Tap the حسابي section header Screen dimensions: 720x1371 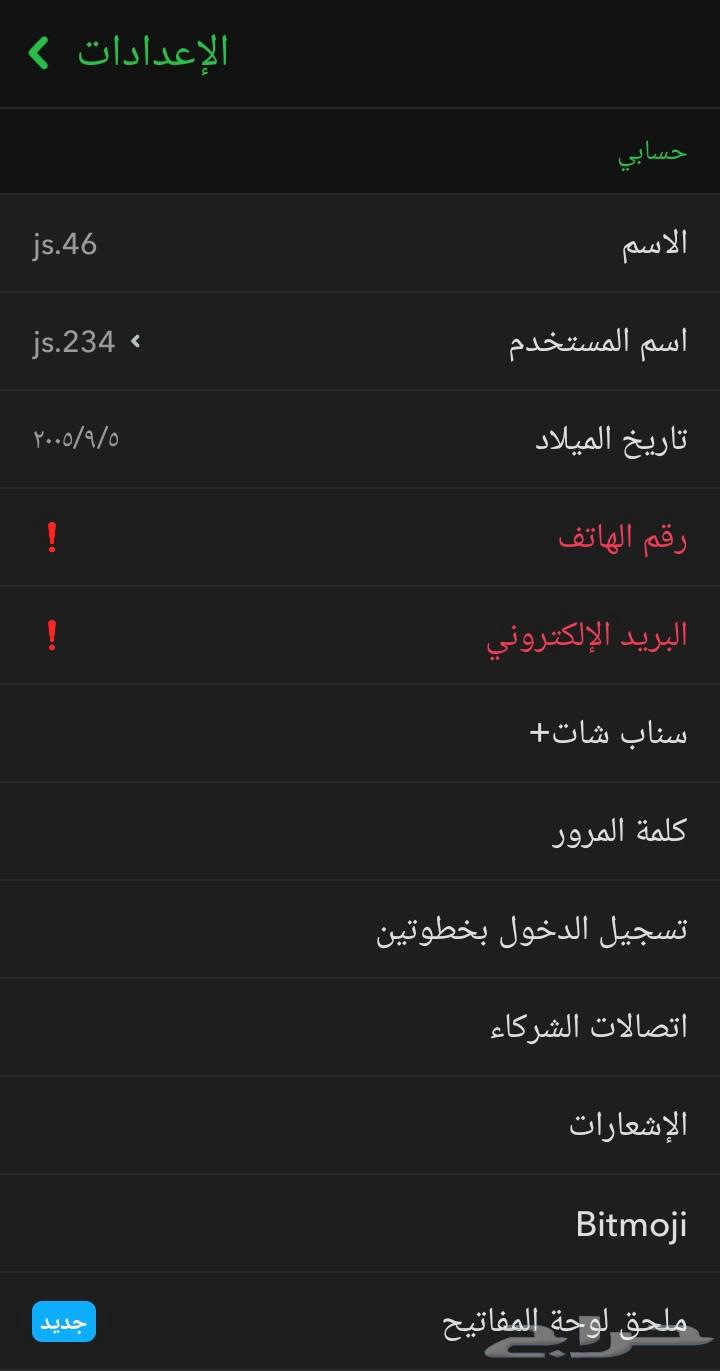click(655, 150)
